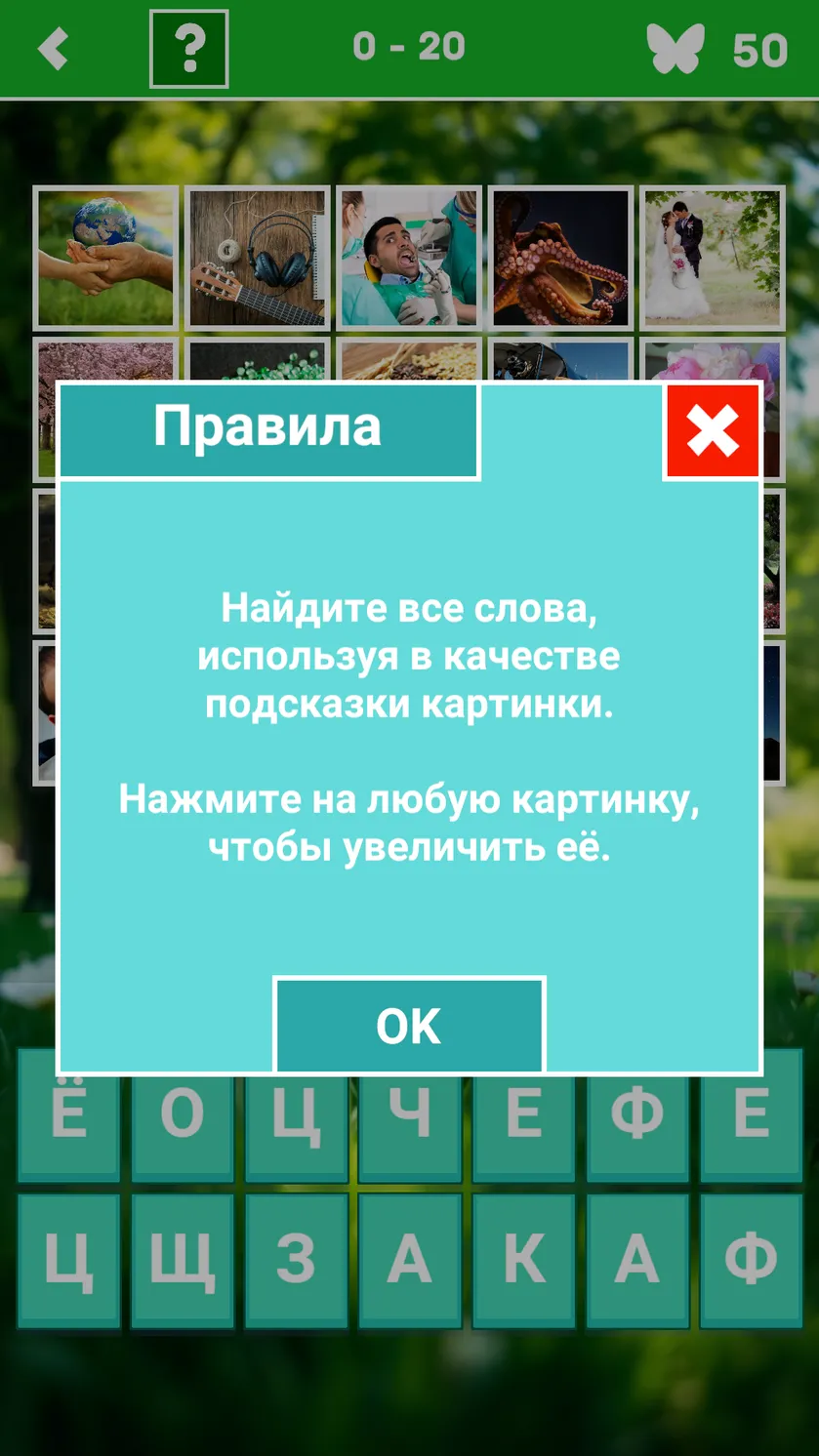
Task: Confirm the rules dialog with OK
Action: 409,1026
